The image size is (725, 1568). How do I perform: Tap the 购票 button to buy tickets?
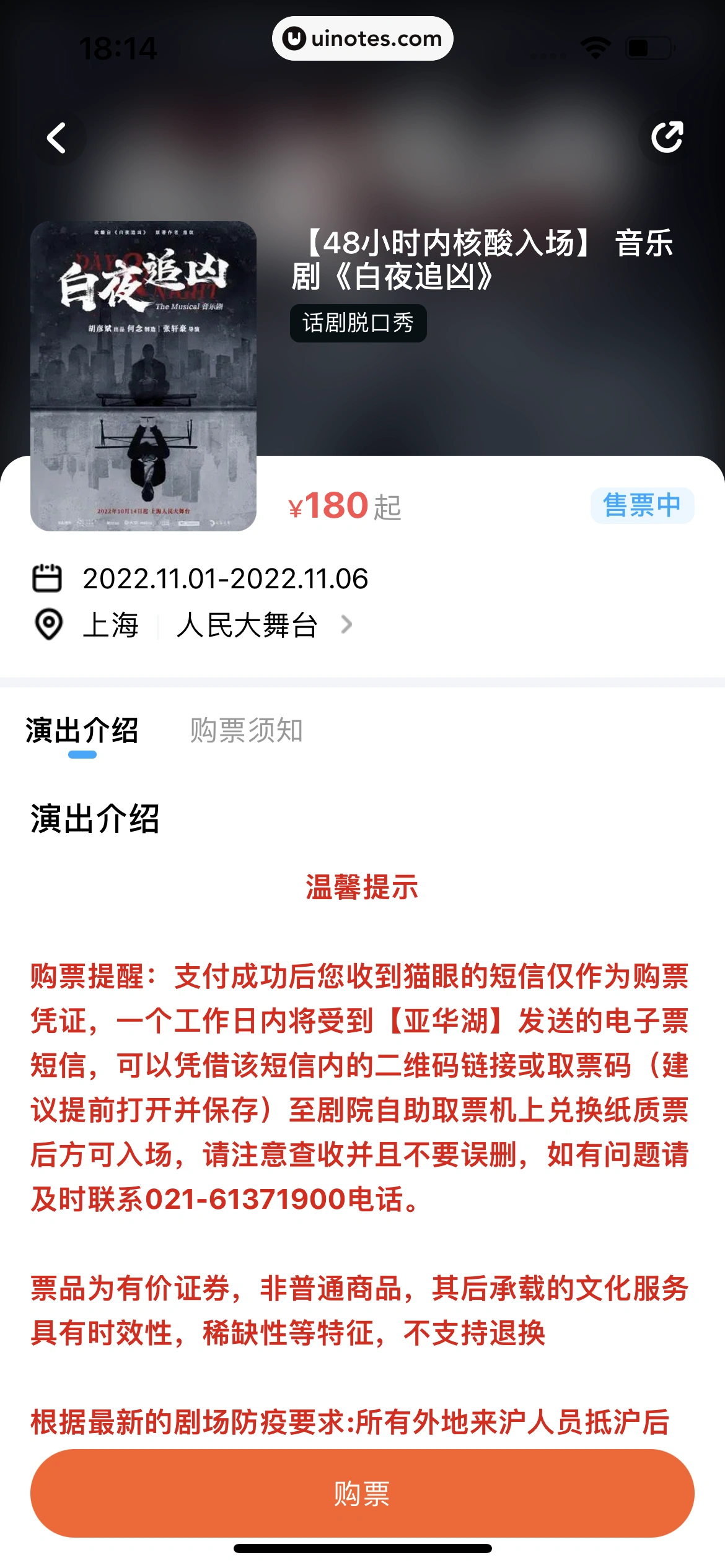362,1493
